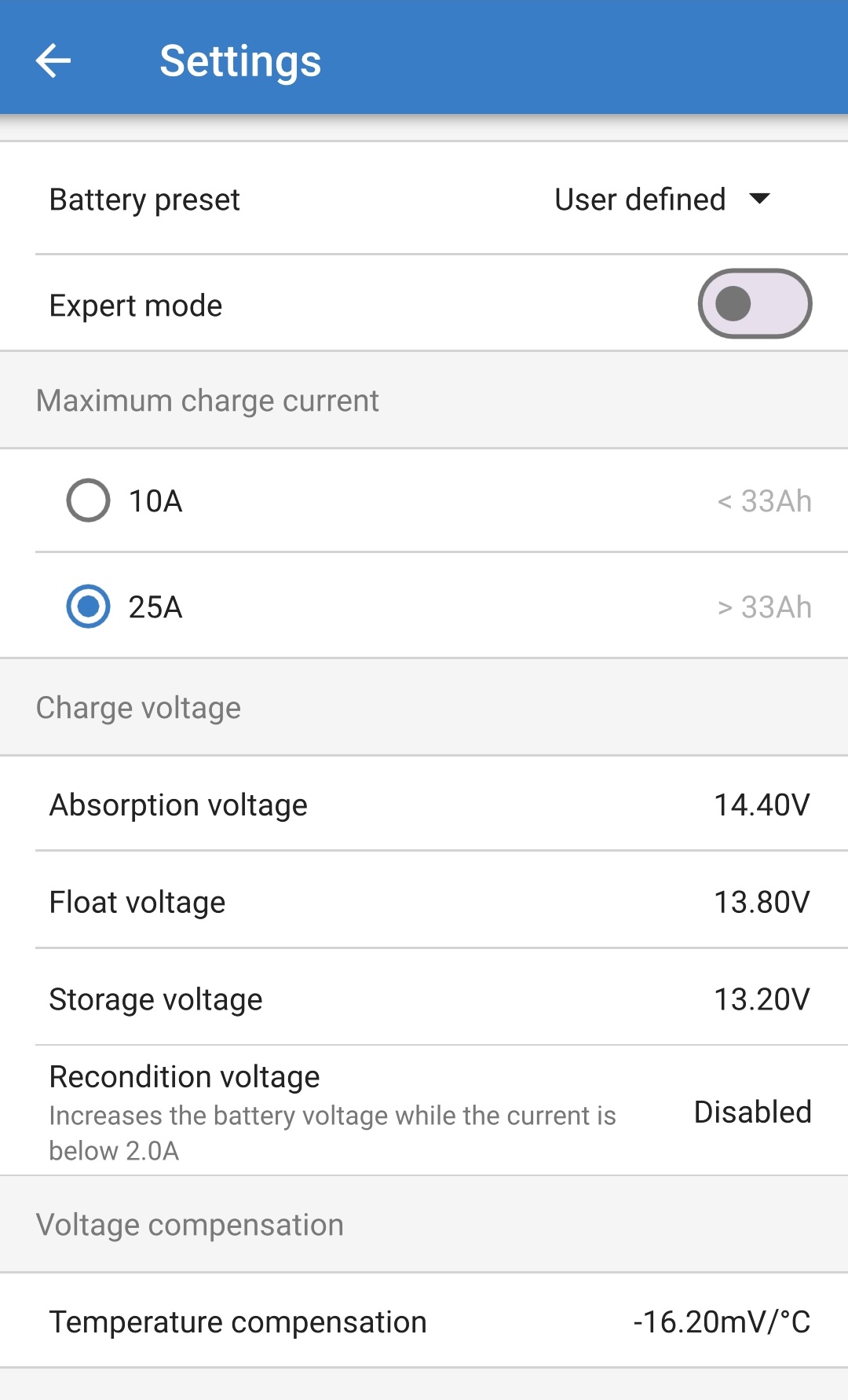Click the Maximum charge current section header
This screenshot has width=848, height=1400.
(x=207, y=401)
